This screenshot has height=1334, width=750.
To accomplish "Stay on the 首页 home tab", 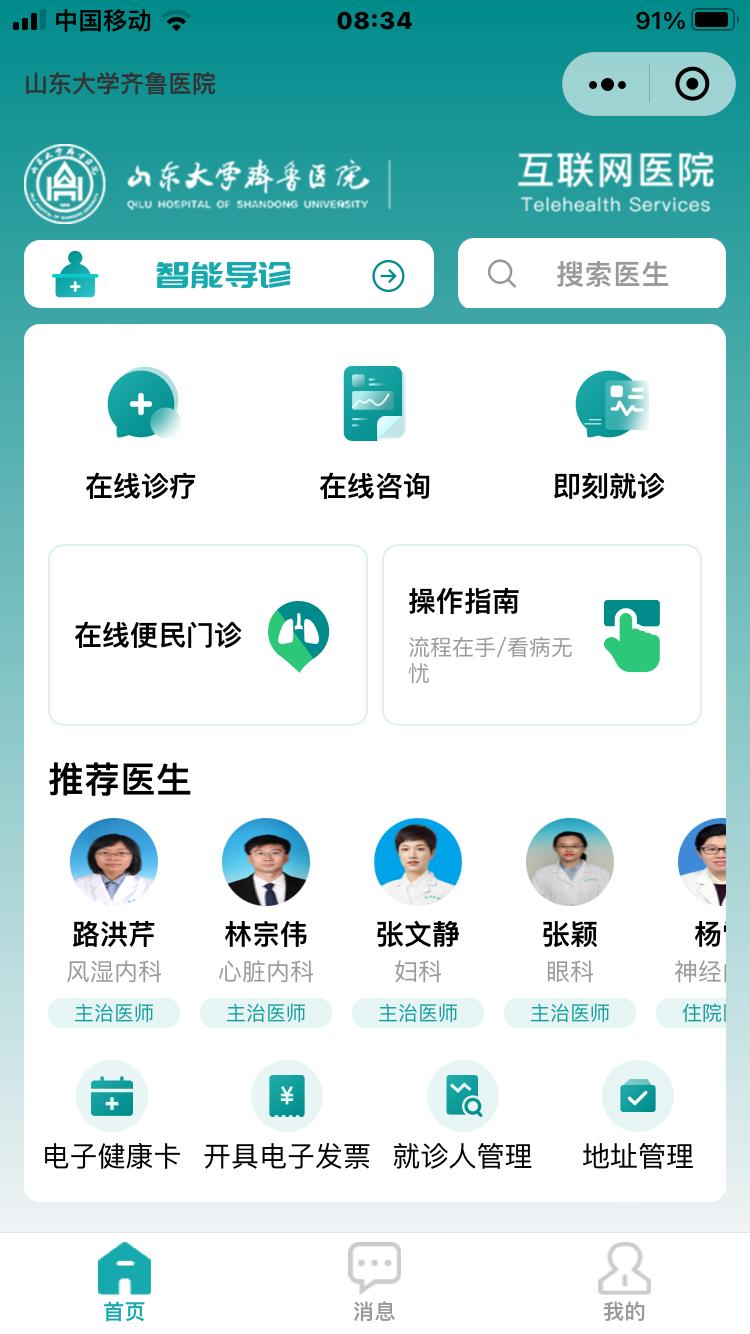I will point(123,1282).
